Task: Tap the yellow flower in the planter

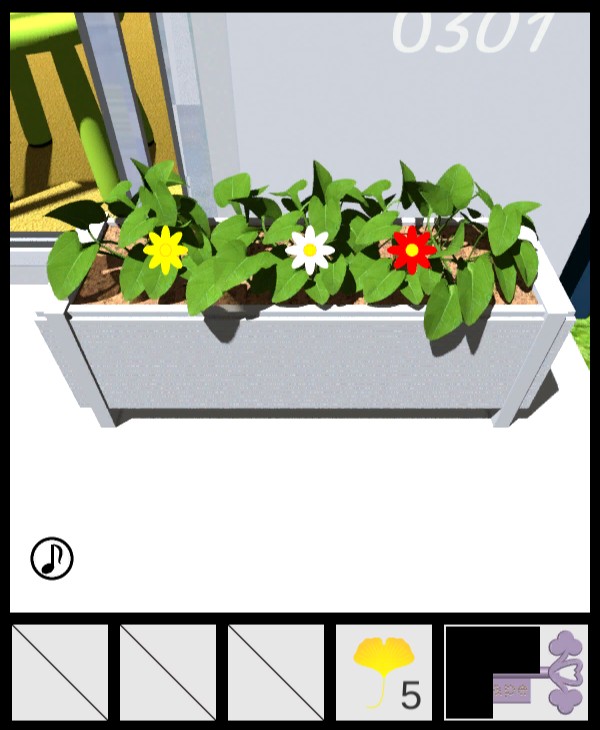Action: [165, 249]
